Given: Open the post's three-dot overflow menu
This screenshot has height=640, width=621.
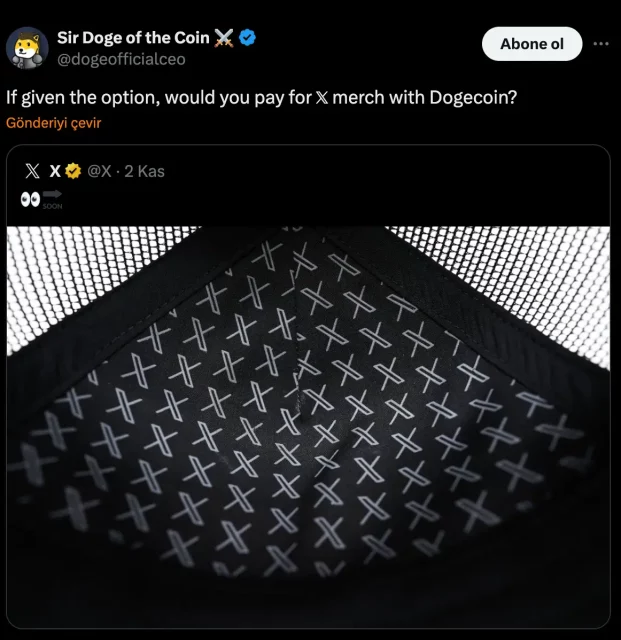Looking at the screenshot, I should click(x=600, y=44).
